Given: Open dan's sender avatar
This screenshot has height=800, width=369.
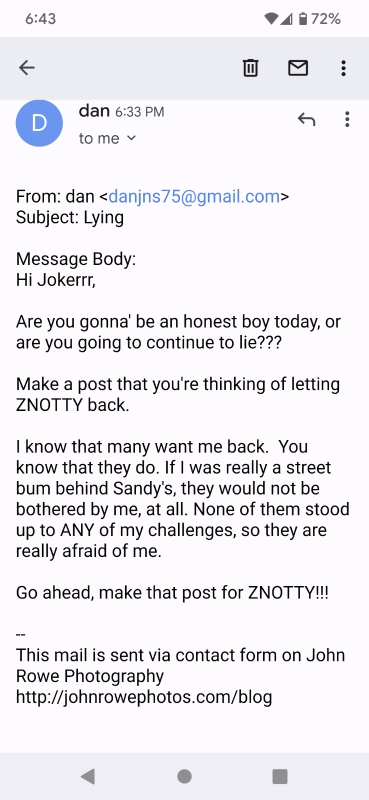Looking at the screenshot, I should click(39, 123).
